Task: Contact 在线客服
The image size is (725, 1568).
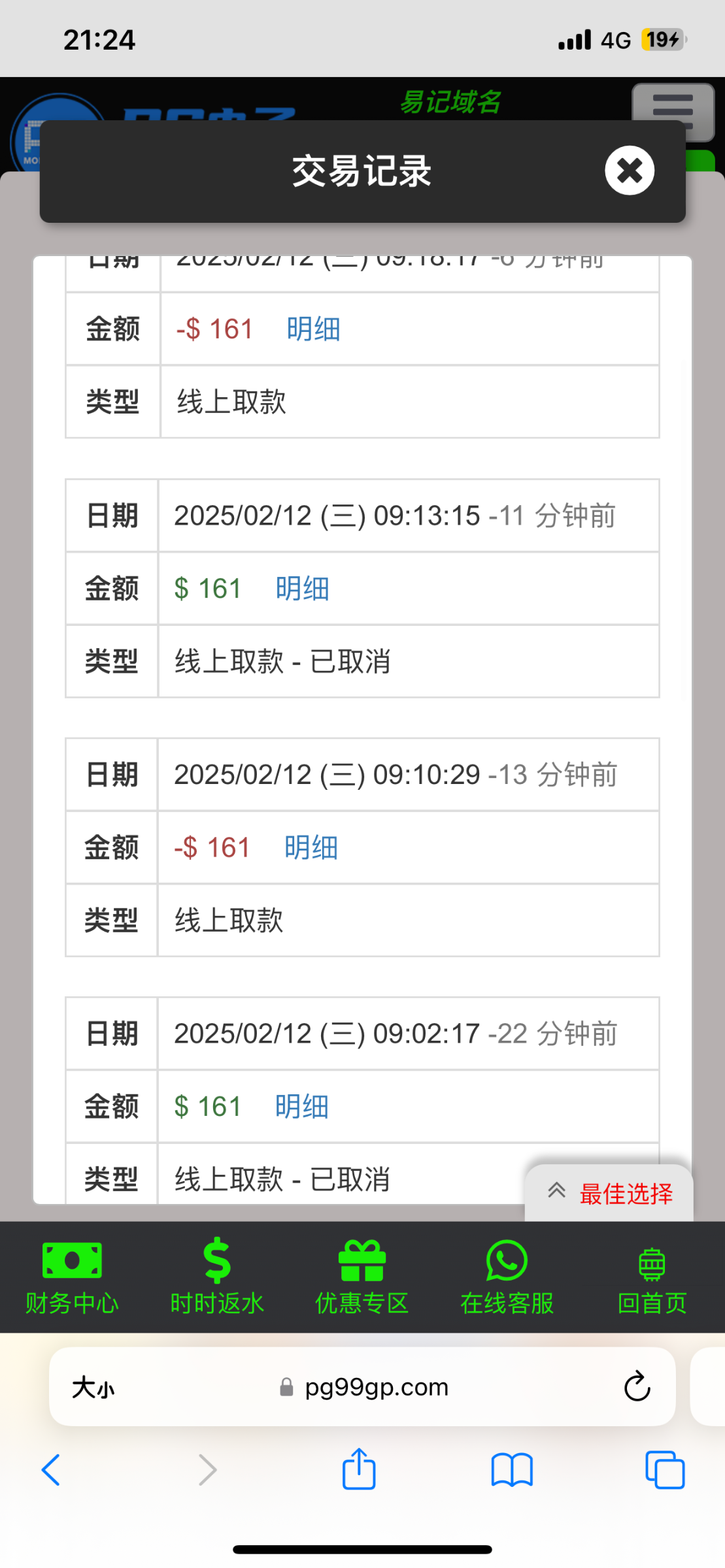Action: coord(507,1277)
